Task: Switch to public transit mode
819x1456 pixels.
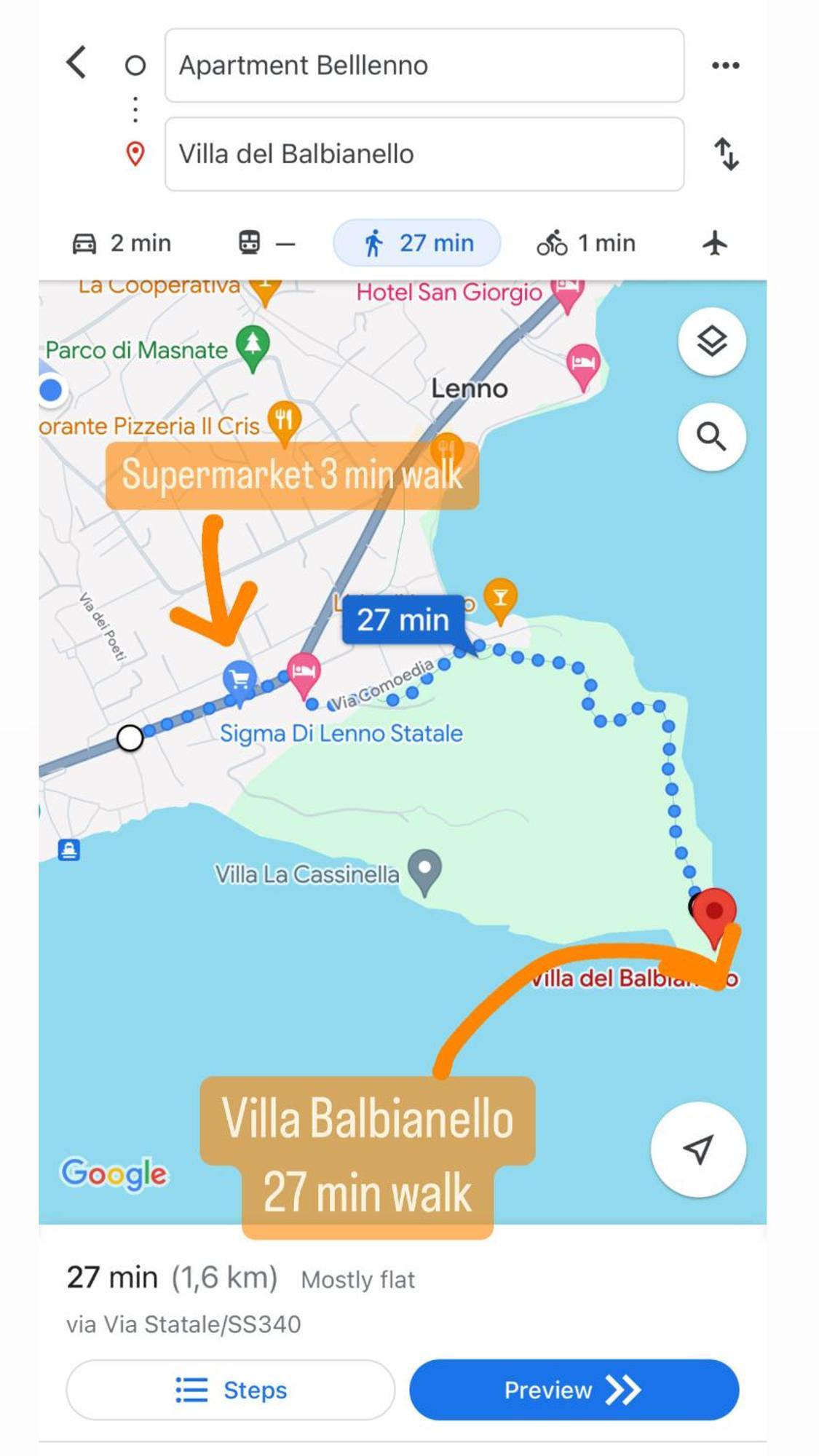Action: [x=266, y=243]
